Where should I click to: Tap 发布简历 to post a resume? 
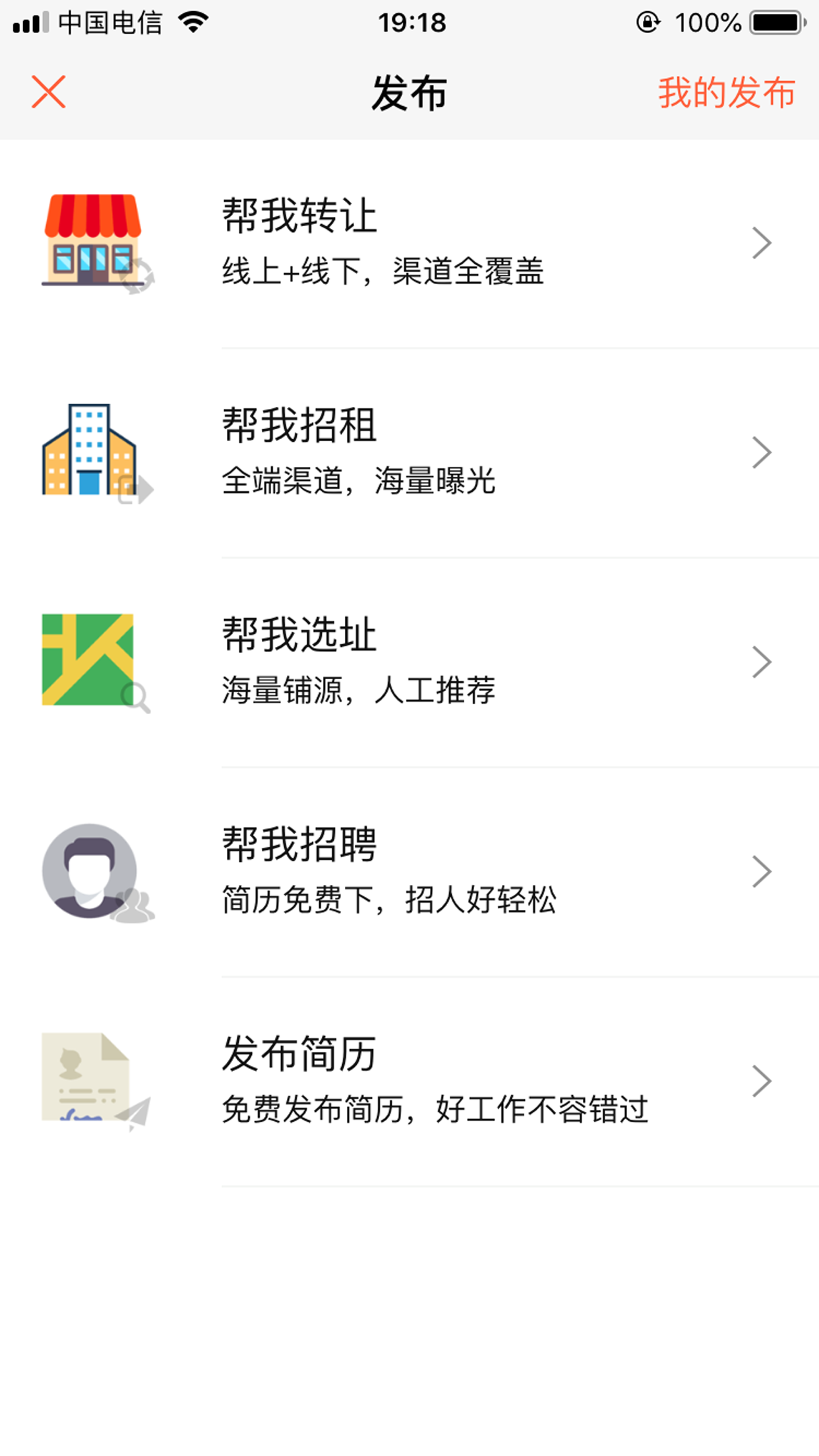click(x=409, y=1082)
